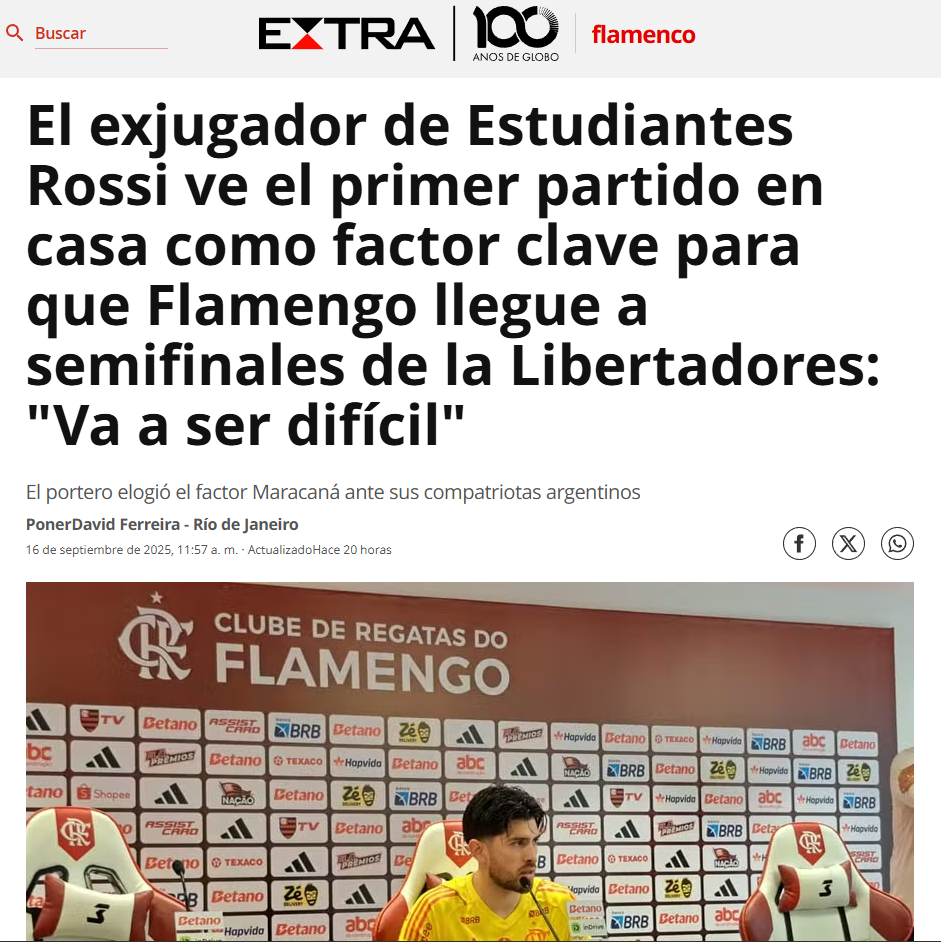Share the article via WhatsApp
The width and height of the screenshot is (941, 942).
coord(897,543)
